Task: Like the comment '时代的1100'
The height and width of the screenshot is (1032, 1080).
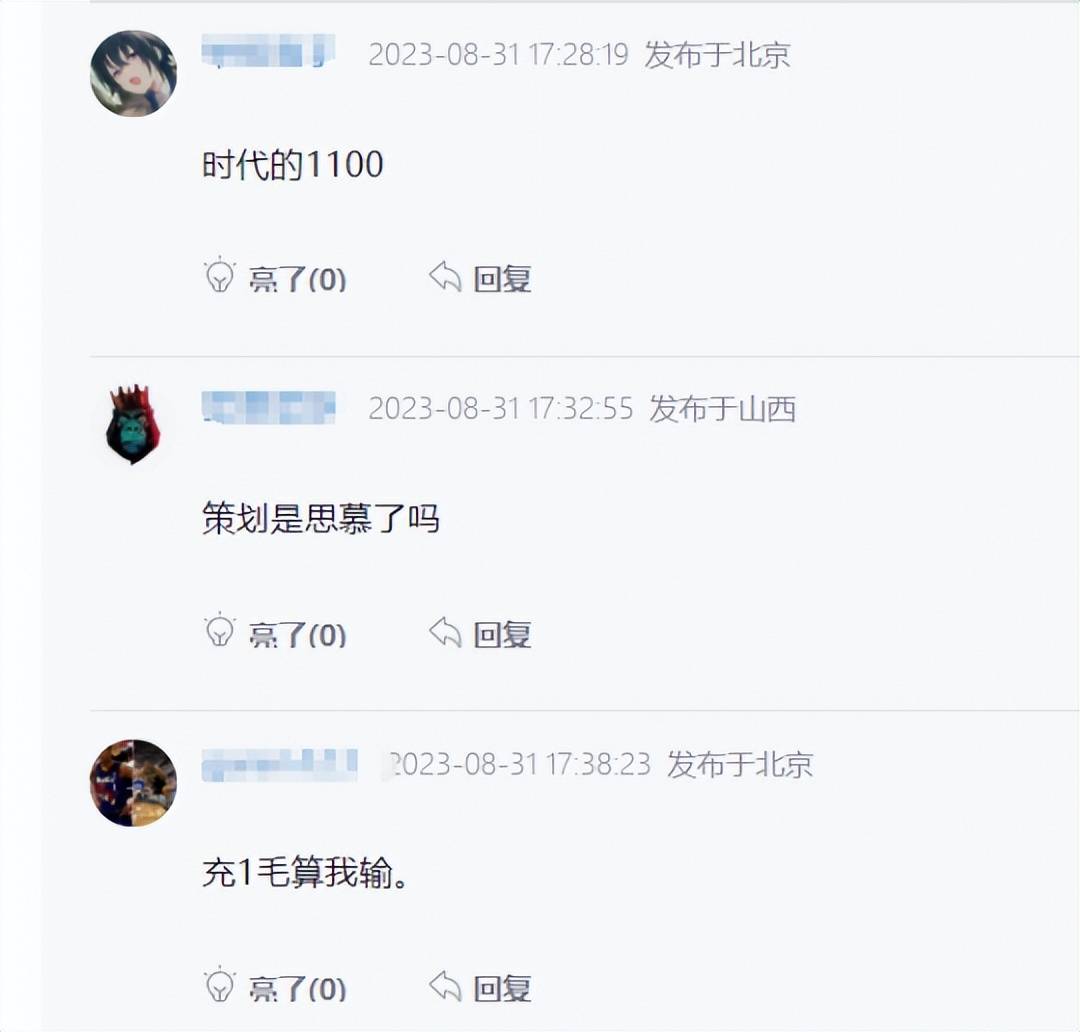Action: click(275, 278)
